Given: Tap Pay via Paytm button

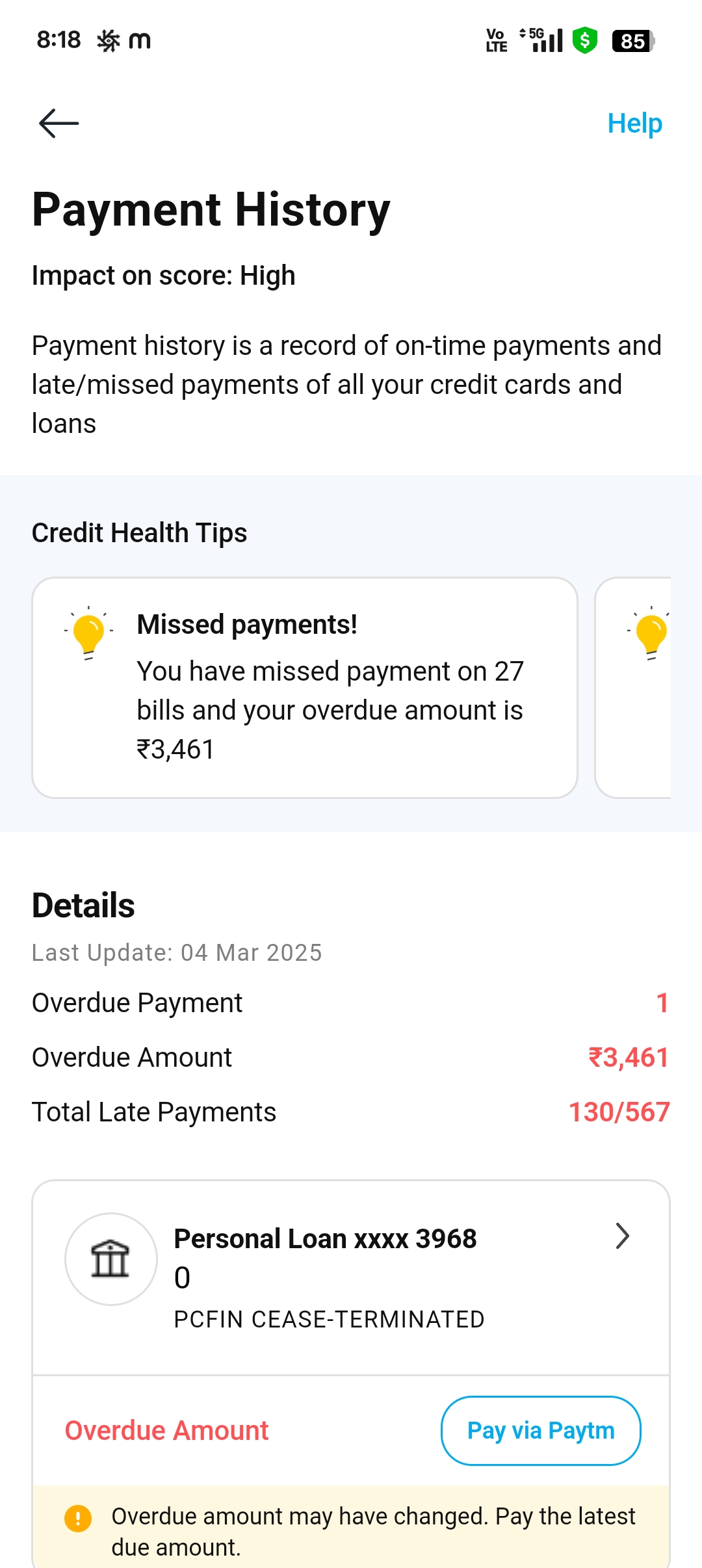Looking at the screenshot, I should click(541, 1430).
